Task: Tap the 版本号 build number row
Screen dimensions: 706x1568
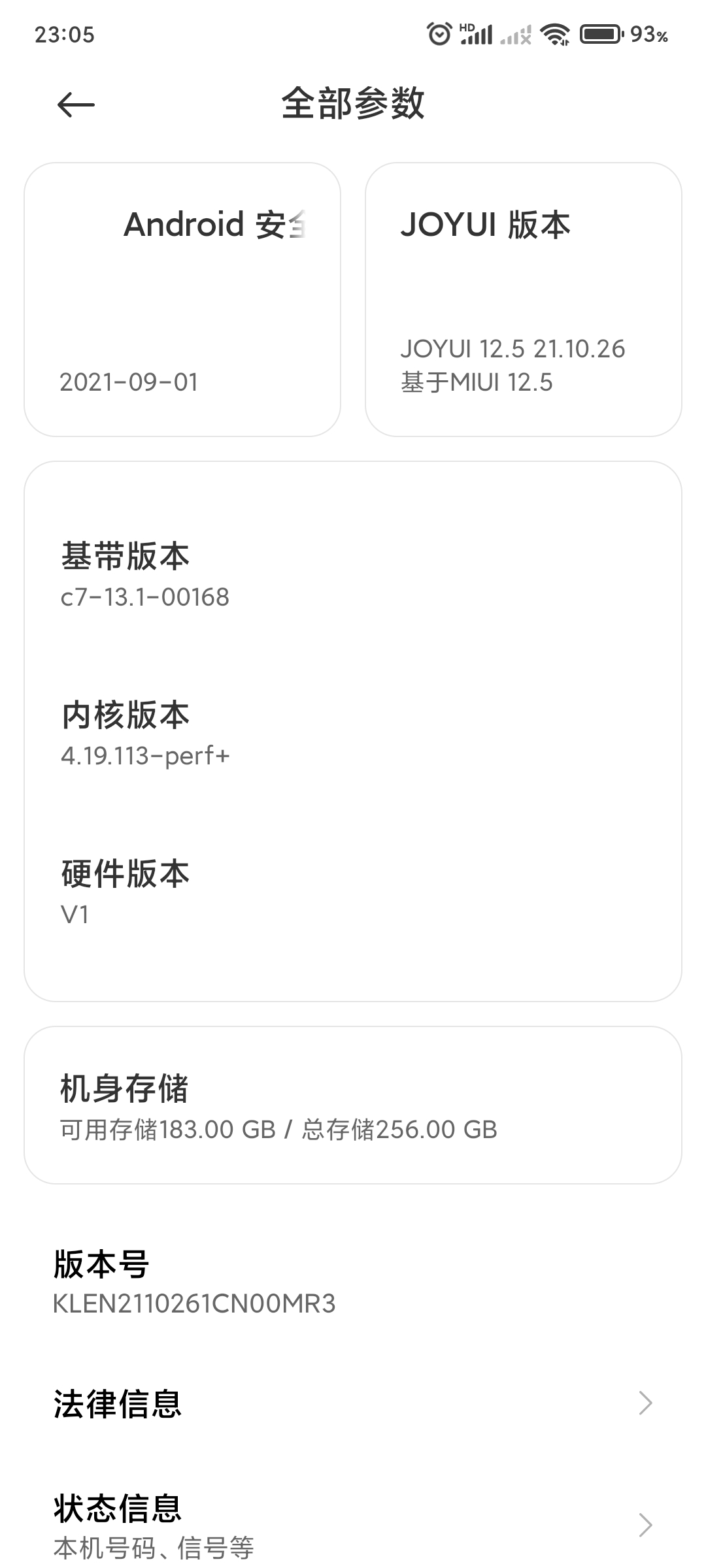Action: [x=353, y=1283]
